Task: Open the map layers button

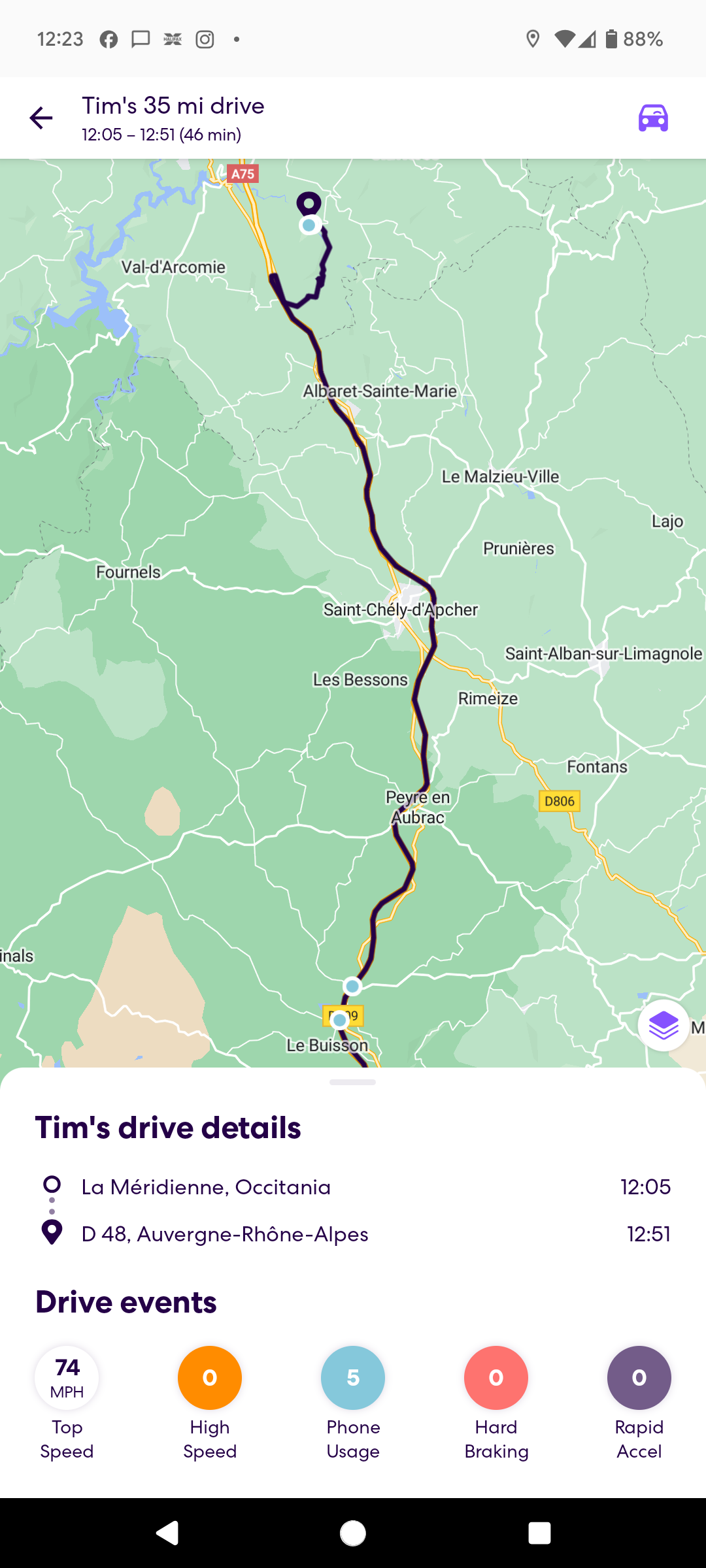Action: [663, 1025]
